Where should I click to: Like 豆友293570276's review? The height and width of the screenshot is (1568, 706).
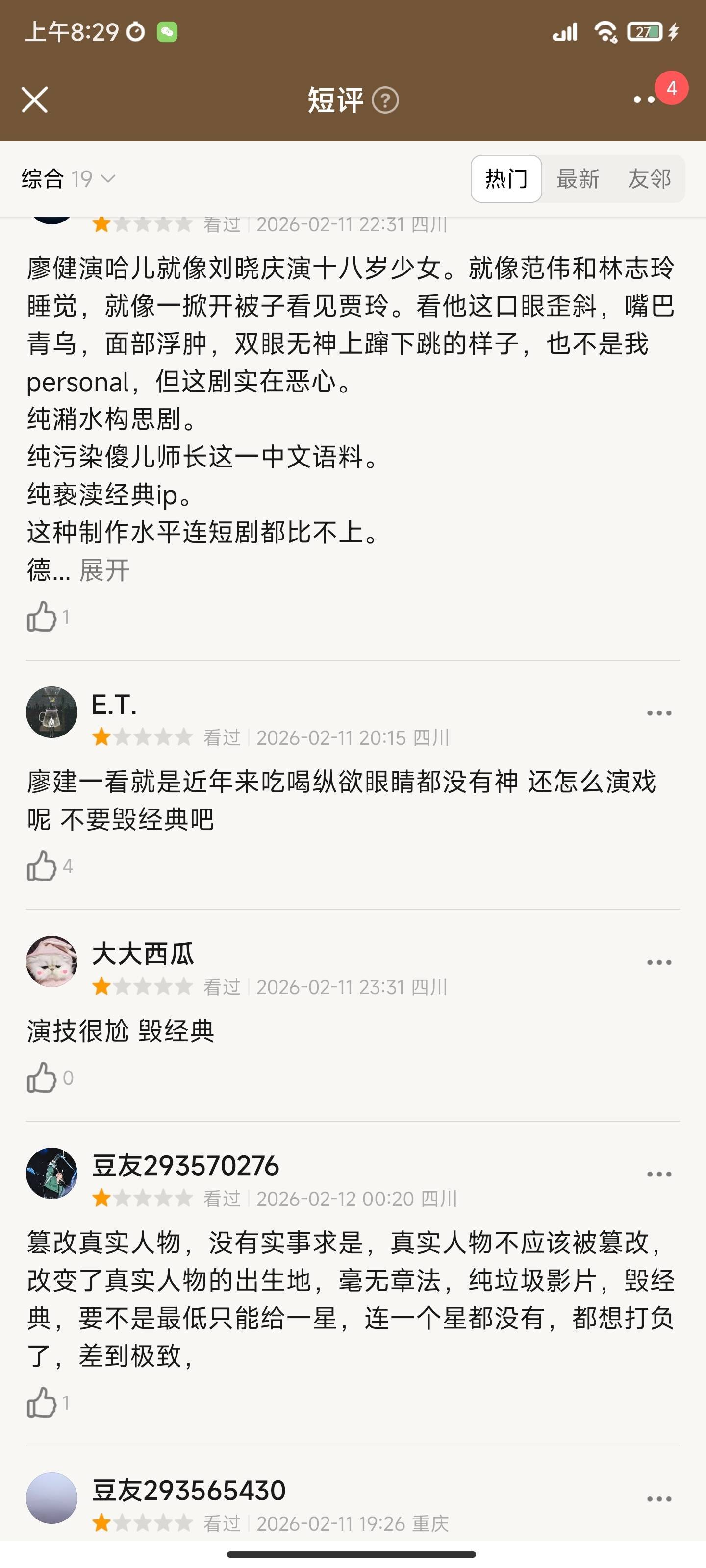[41, 1402]
